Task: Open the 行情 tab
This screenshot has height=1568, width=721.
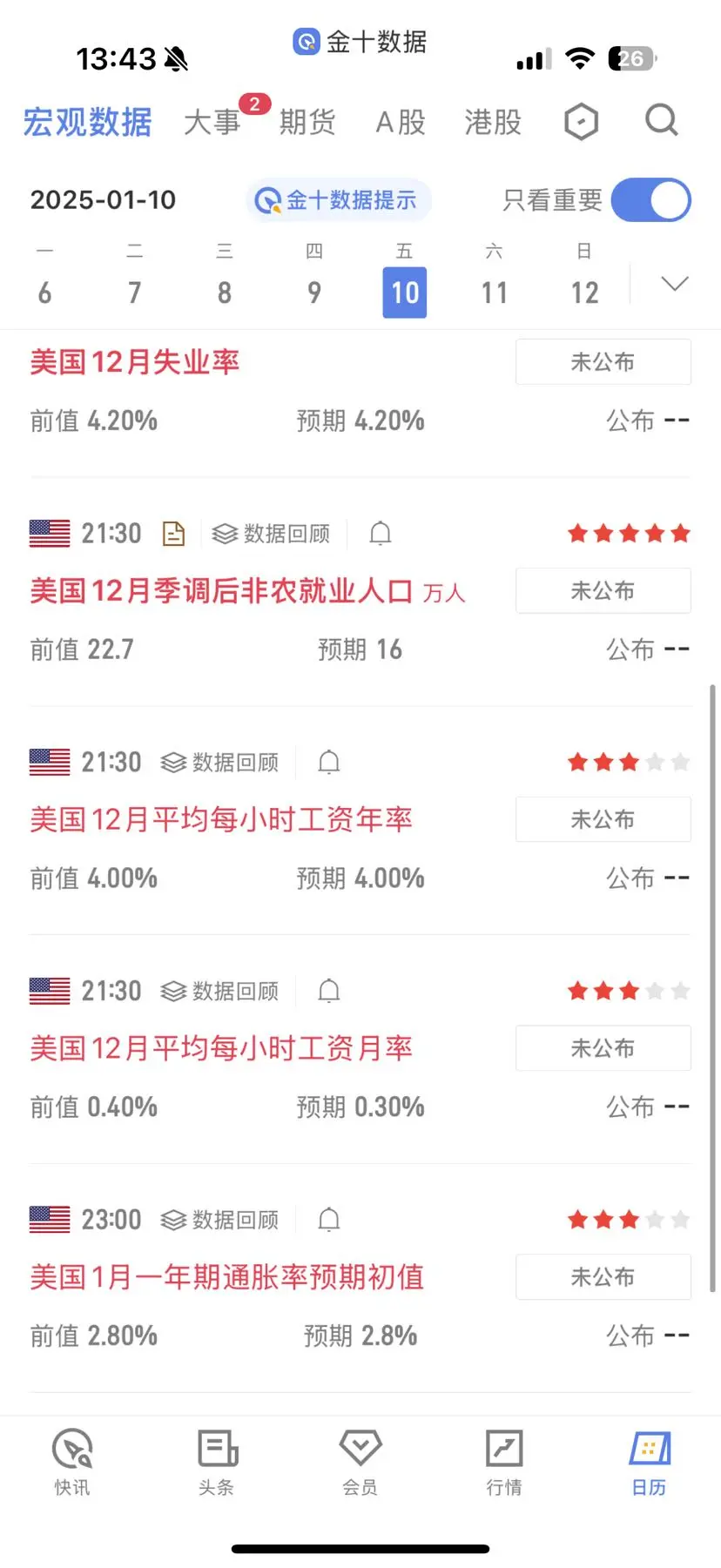Action: 504,1462
